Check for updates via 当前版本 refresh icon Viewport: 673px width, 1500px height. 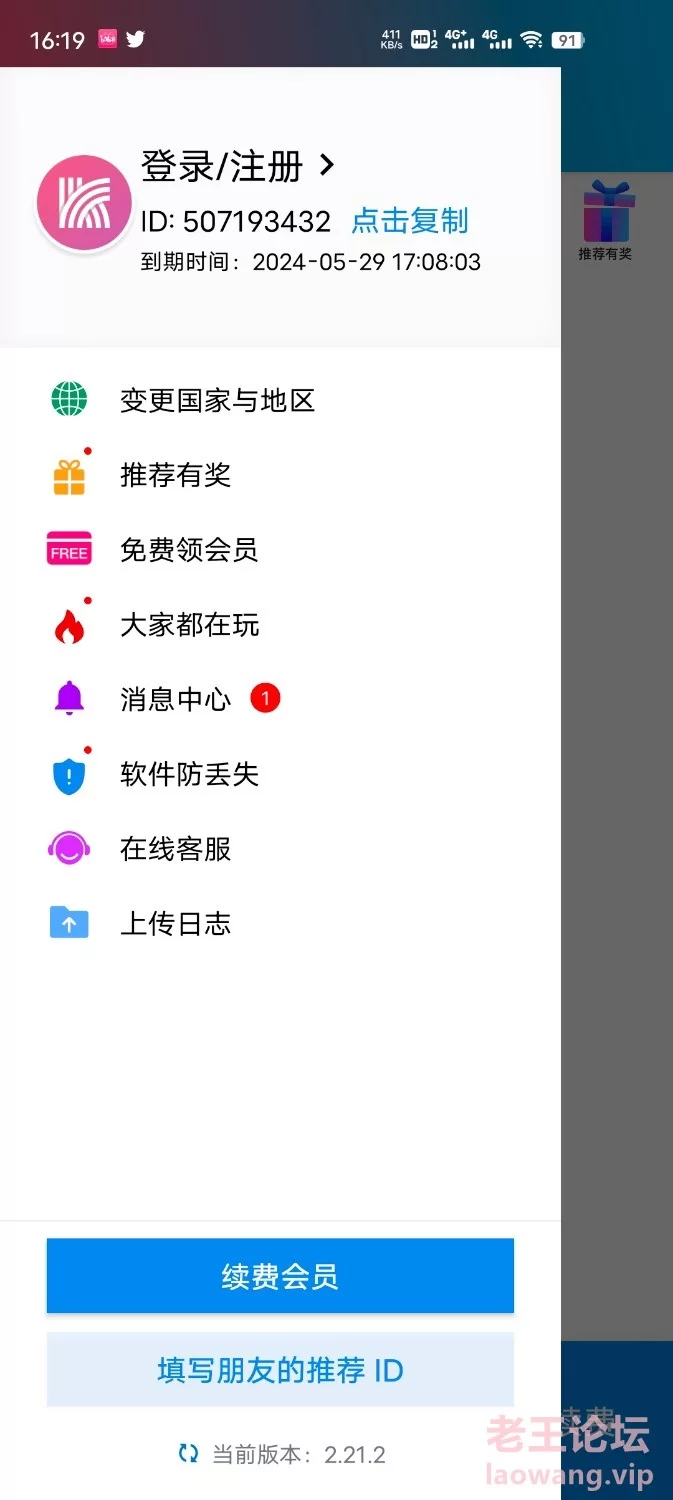188,1454
